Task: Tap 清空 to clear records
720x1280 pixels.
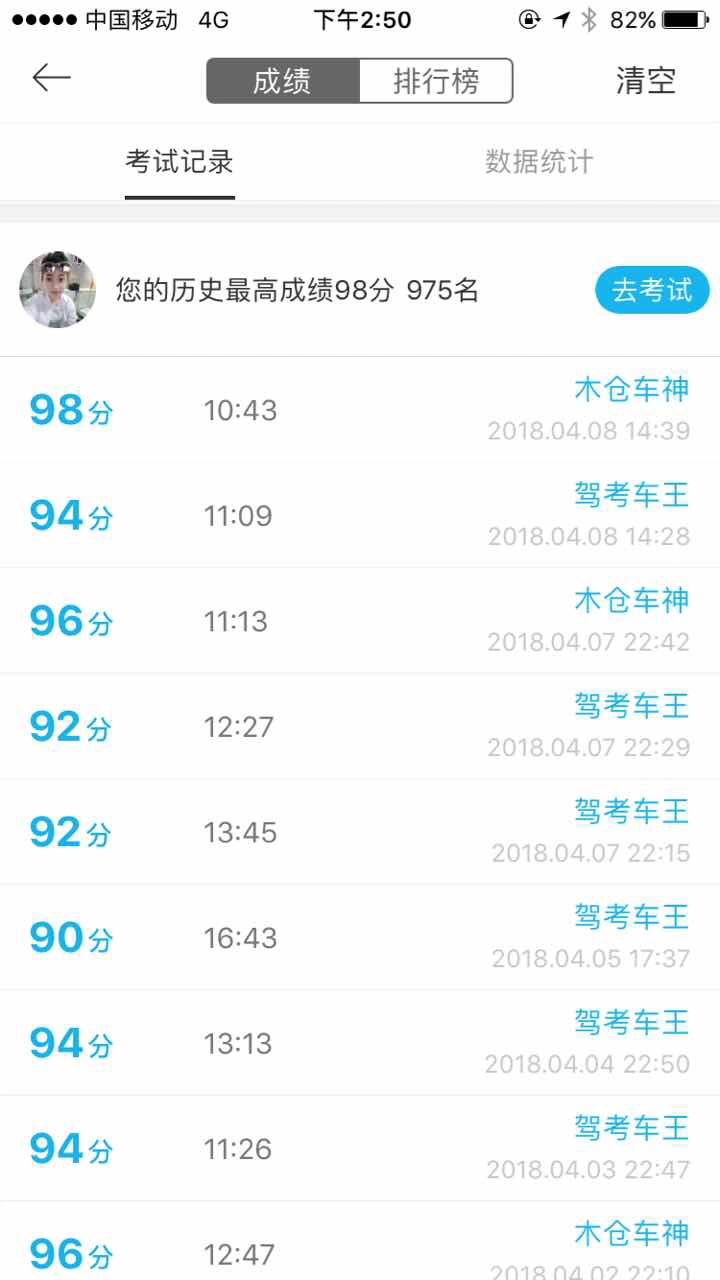Action: (x=646, y=81)
